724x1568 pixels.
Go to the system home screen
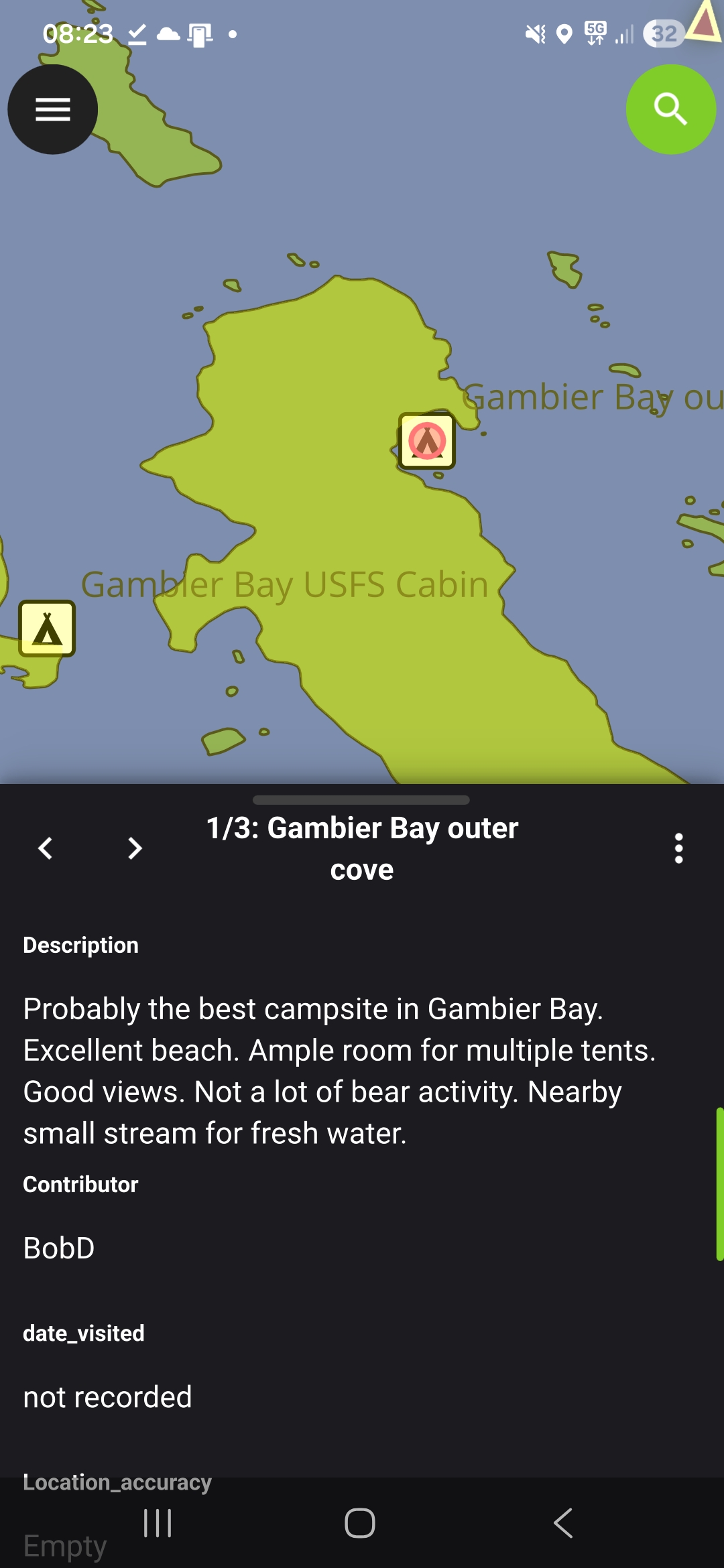pyautogui.click(x=360, y=1523)
